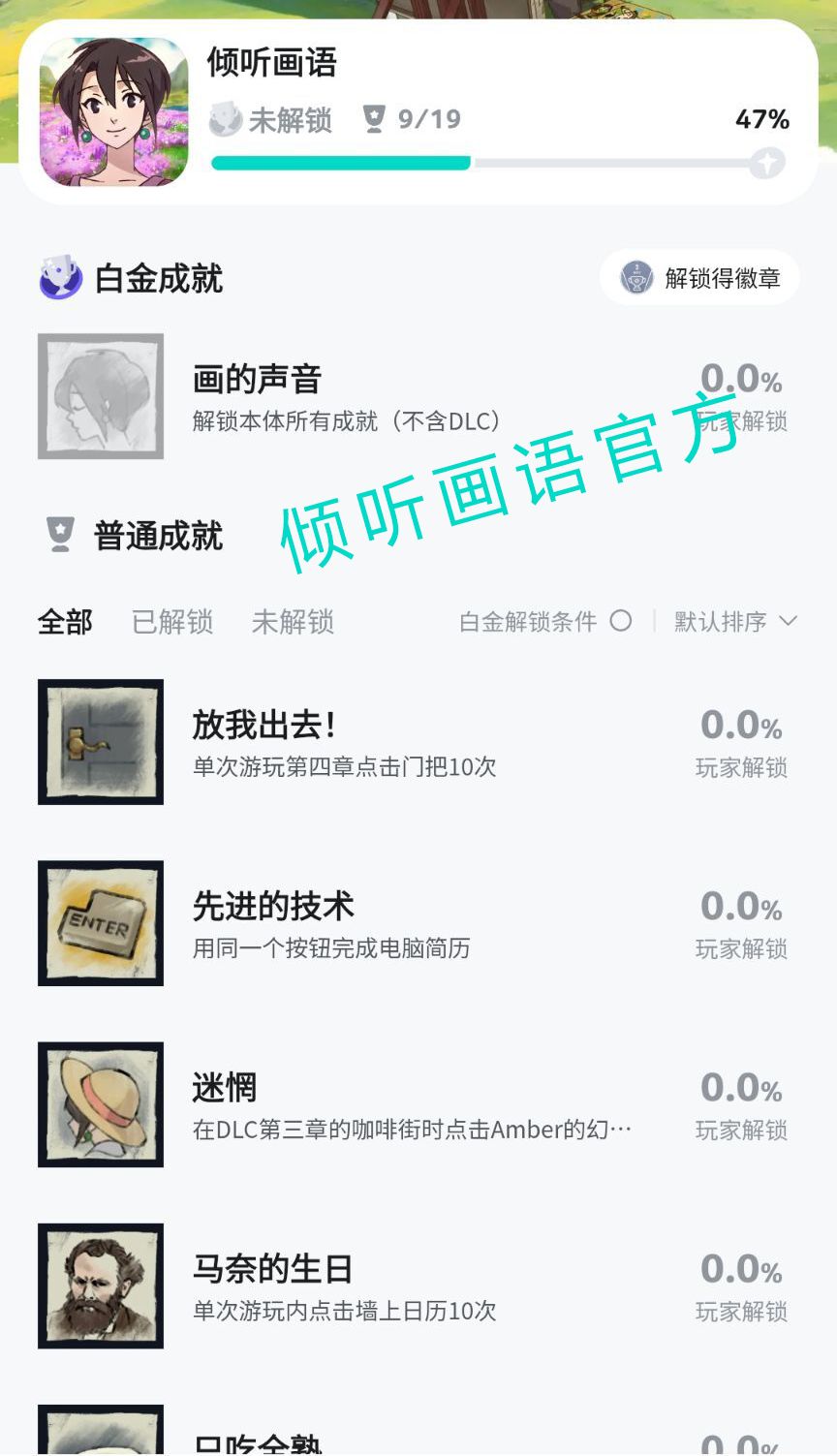Open the 倾听画语 game header card

(x=418, y=112)
